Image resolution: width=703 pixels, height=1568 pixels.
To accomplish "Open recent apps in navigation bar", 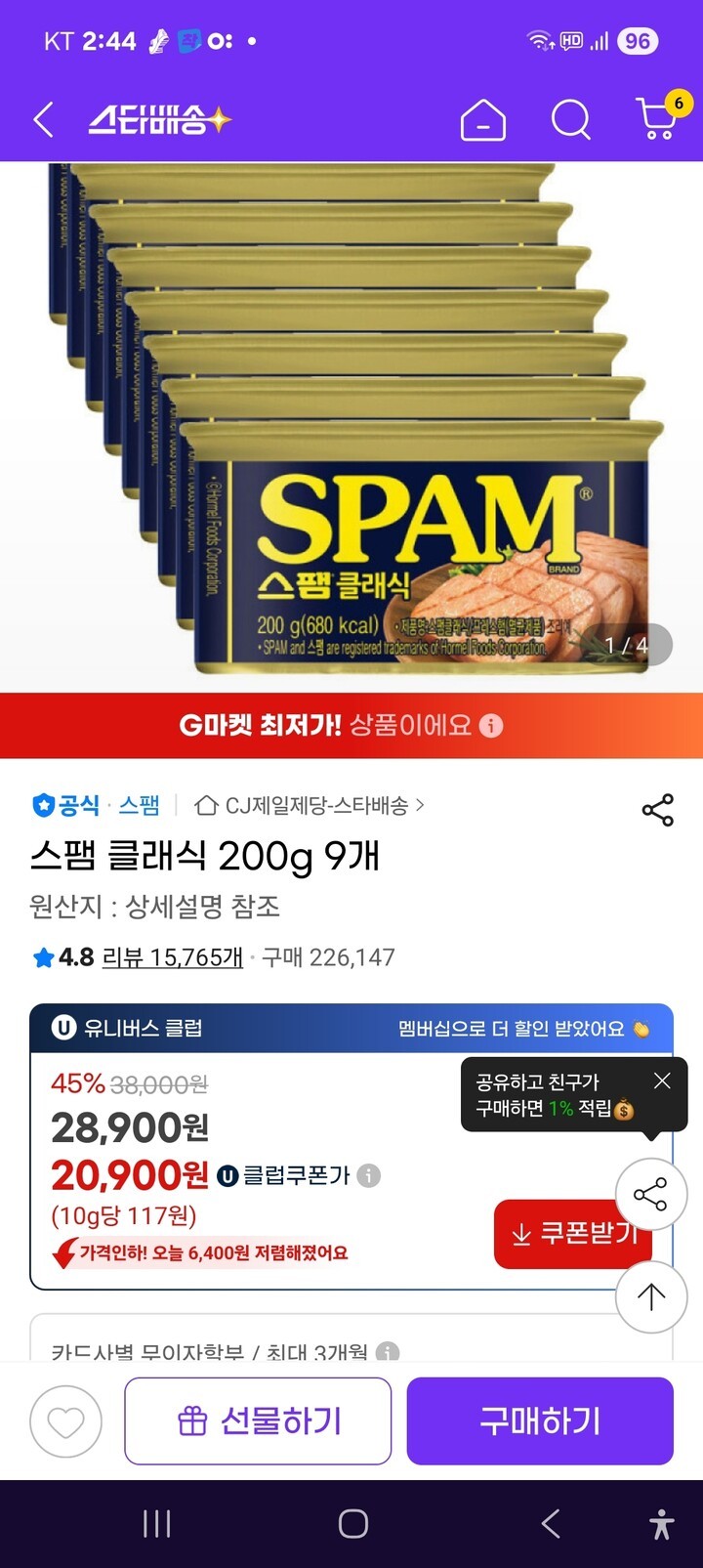I will (x=156, y=1523).
